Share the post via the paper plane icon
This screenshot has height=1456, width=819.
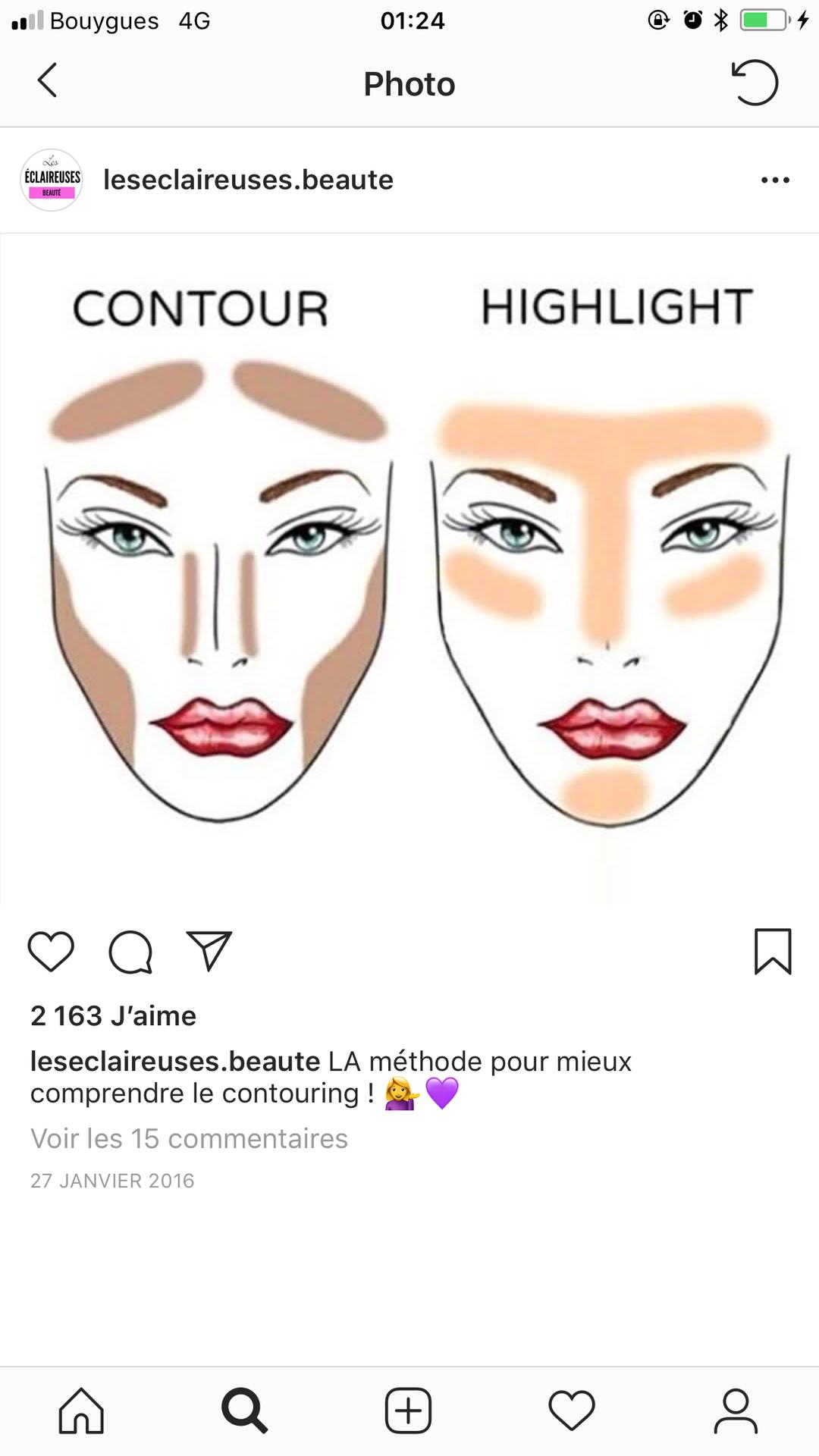(209, 951)
